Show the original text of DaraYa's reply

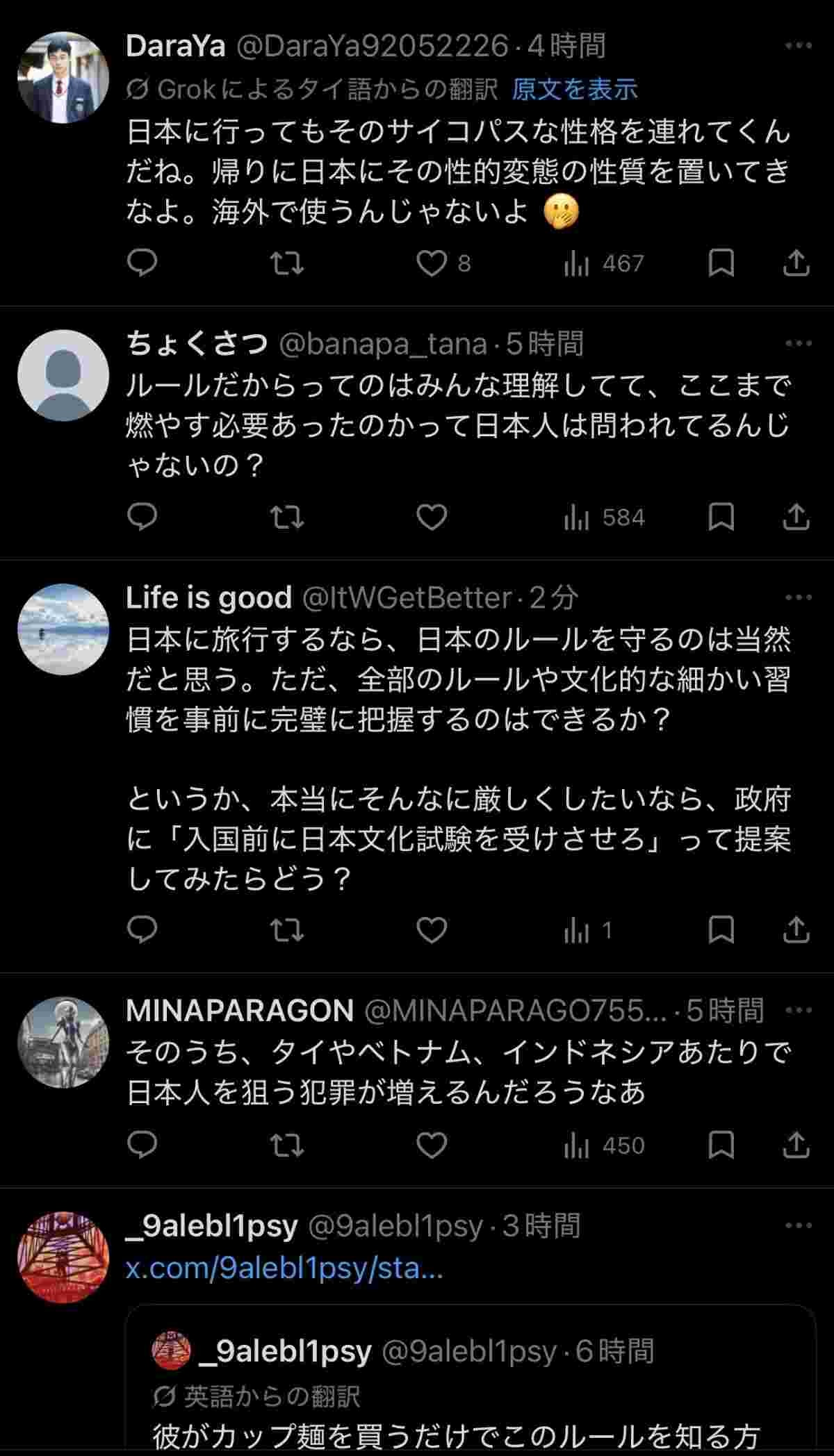(x=574, y=89)
